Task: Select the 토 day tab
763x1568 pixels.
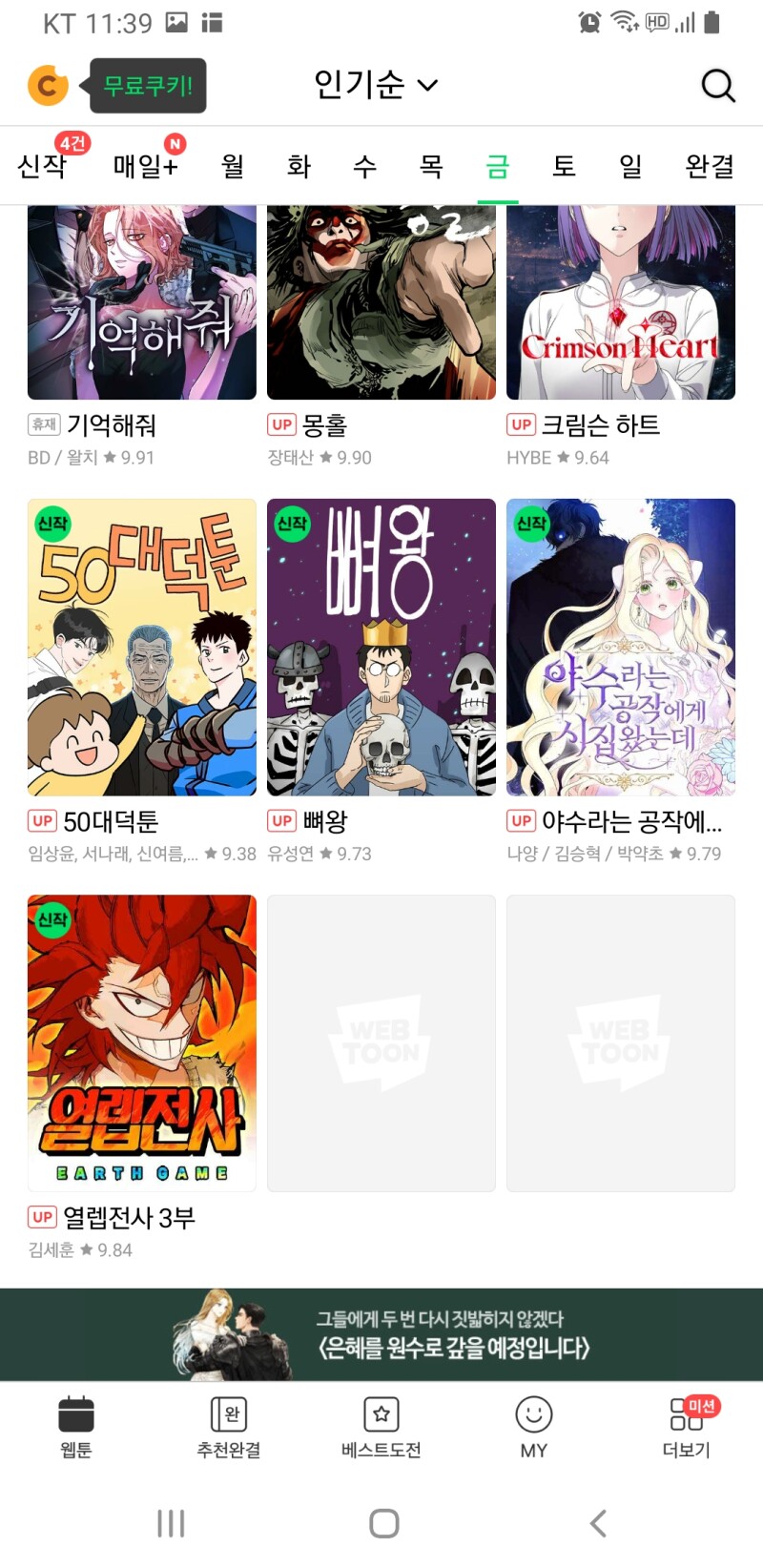Action: 564,166
